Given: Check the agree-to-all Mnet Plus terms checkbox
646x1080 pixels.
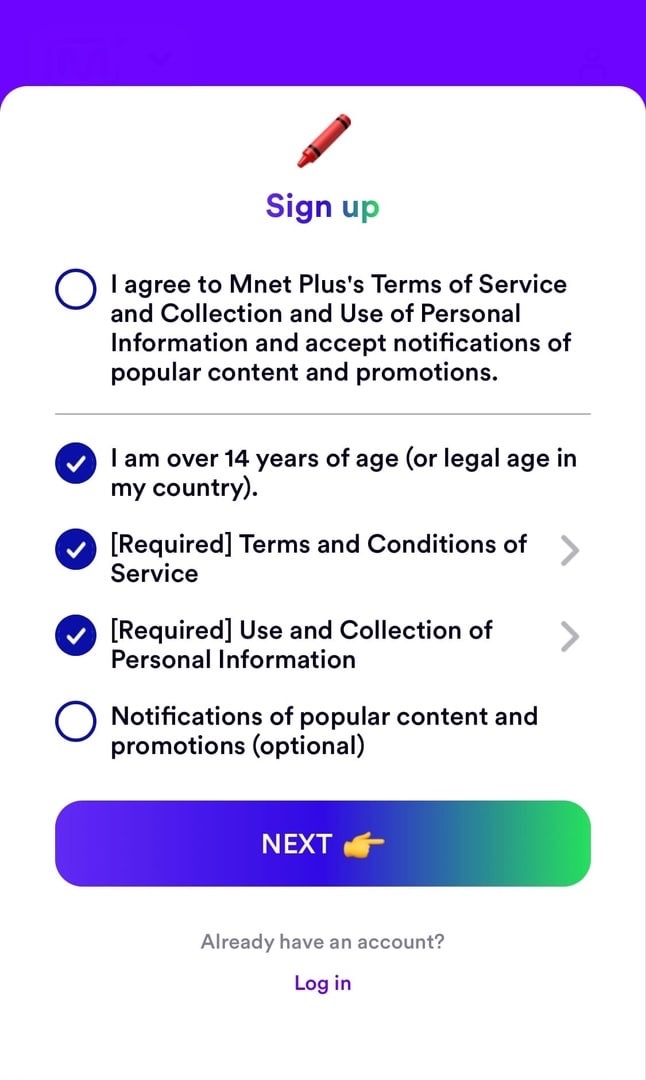Looking at the screenshot, I should (x=75, y=289).
